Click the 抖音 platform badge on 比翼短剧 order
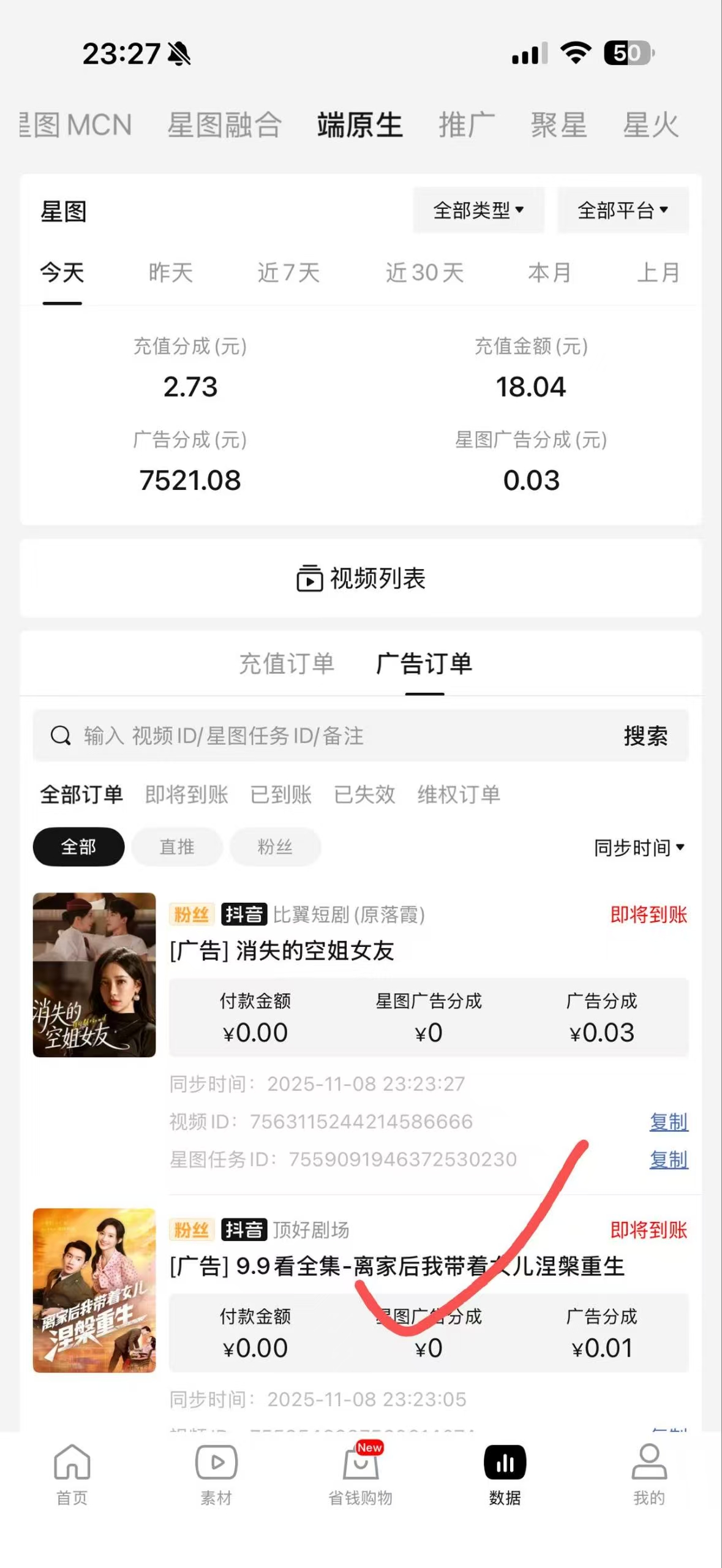 244,915
